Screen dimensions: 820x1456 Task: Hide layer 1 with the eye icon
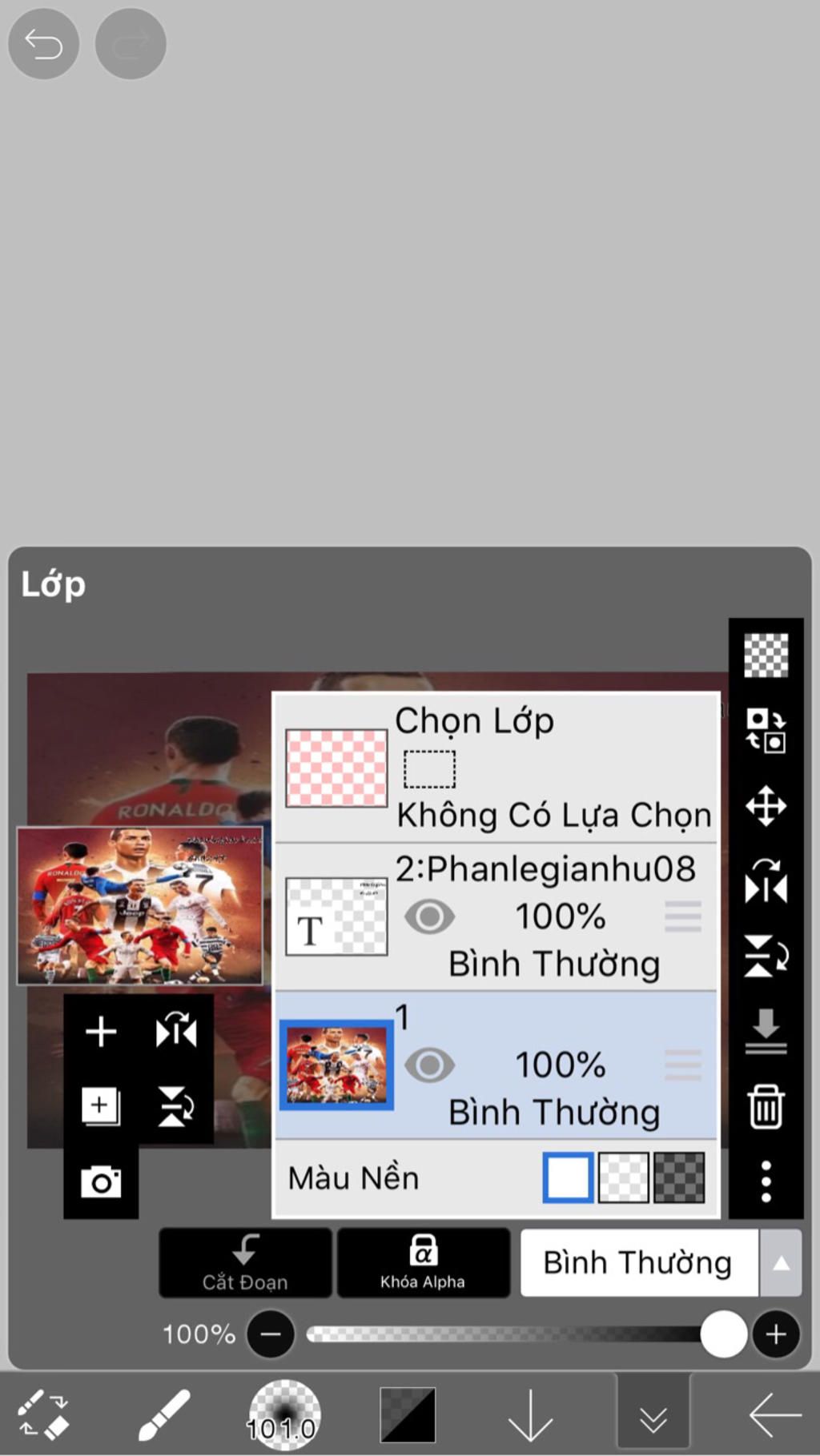click(x=429, y=1065)
